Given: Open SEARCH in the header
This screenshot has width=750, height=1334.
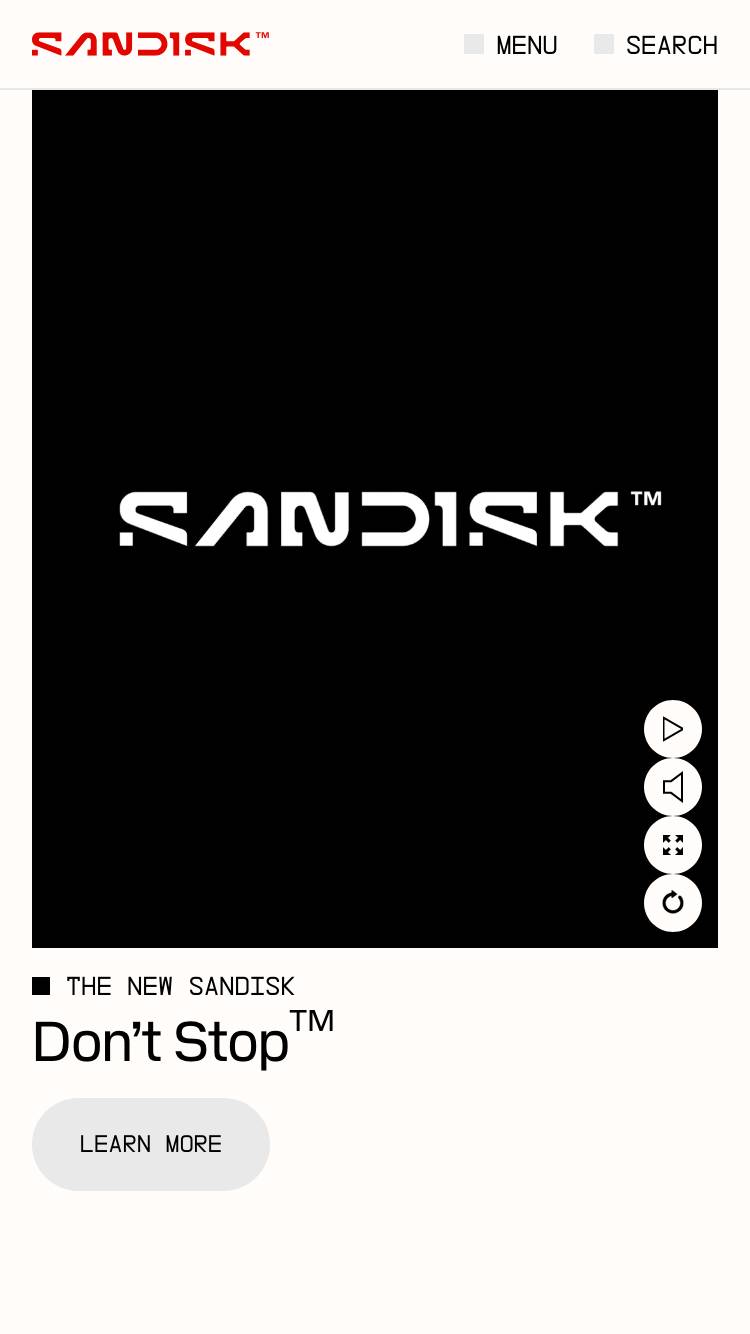Looking at the screenshot, I should 656,45.
